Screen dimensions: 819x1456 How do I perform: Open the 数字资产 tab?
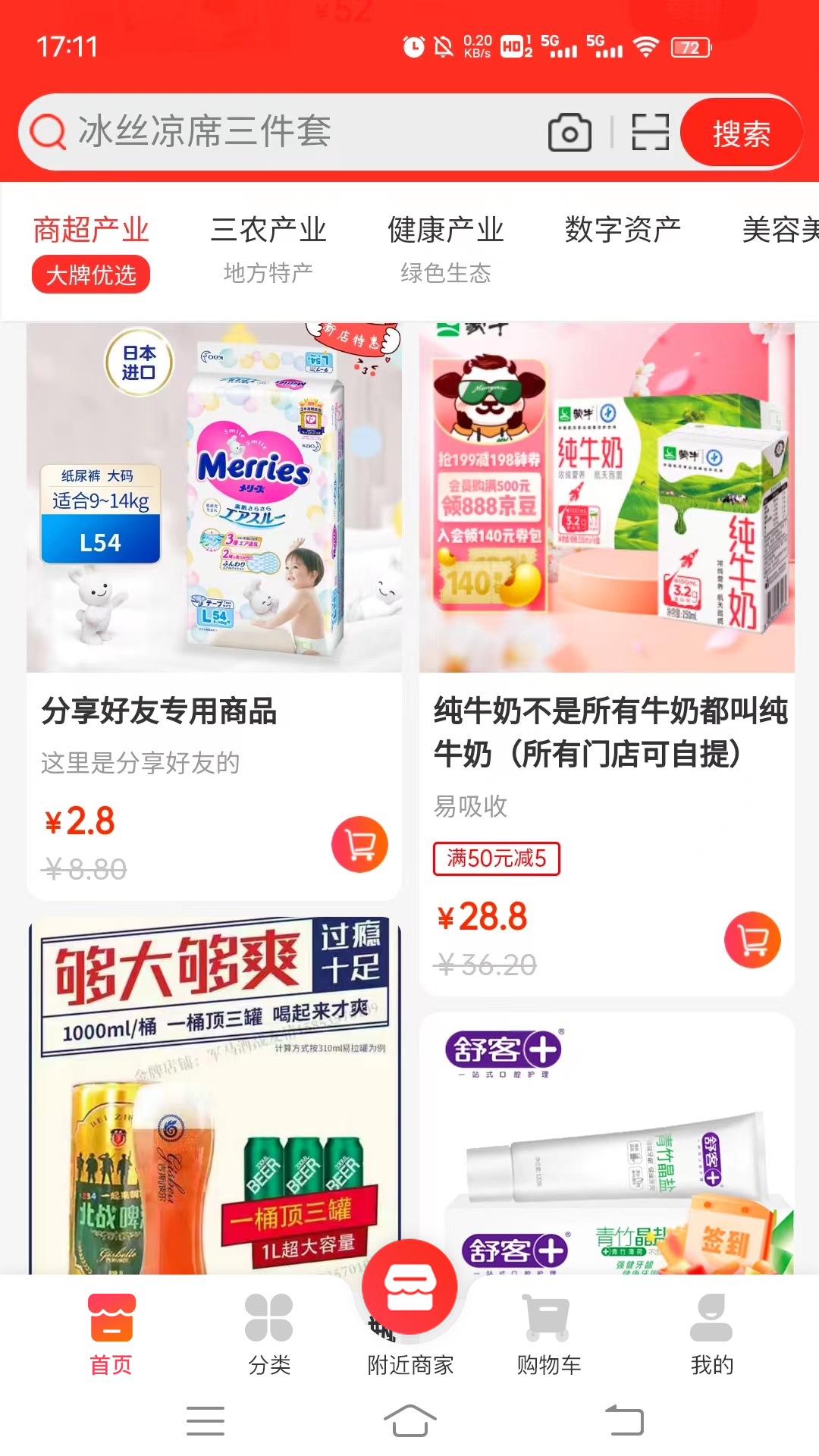click(623, 230)
